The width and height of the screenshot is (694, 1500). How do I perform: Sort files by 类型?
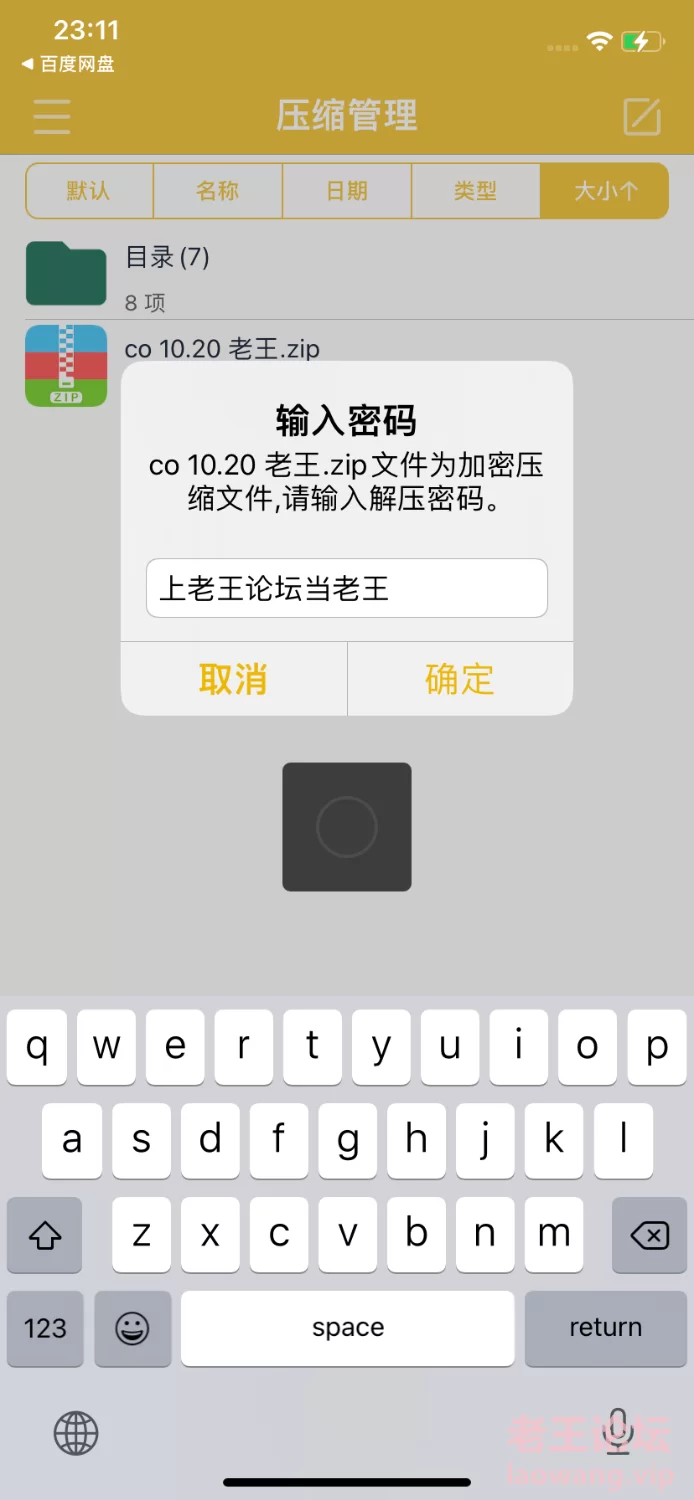[475, 190]
